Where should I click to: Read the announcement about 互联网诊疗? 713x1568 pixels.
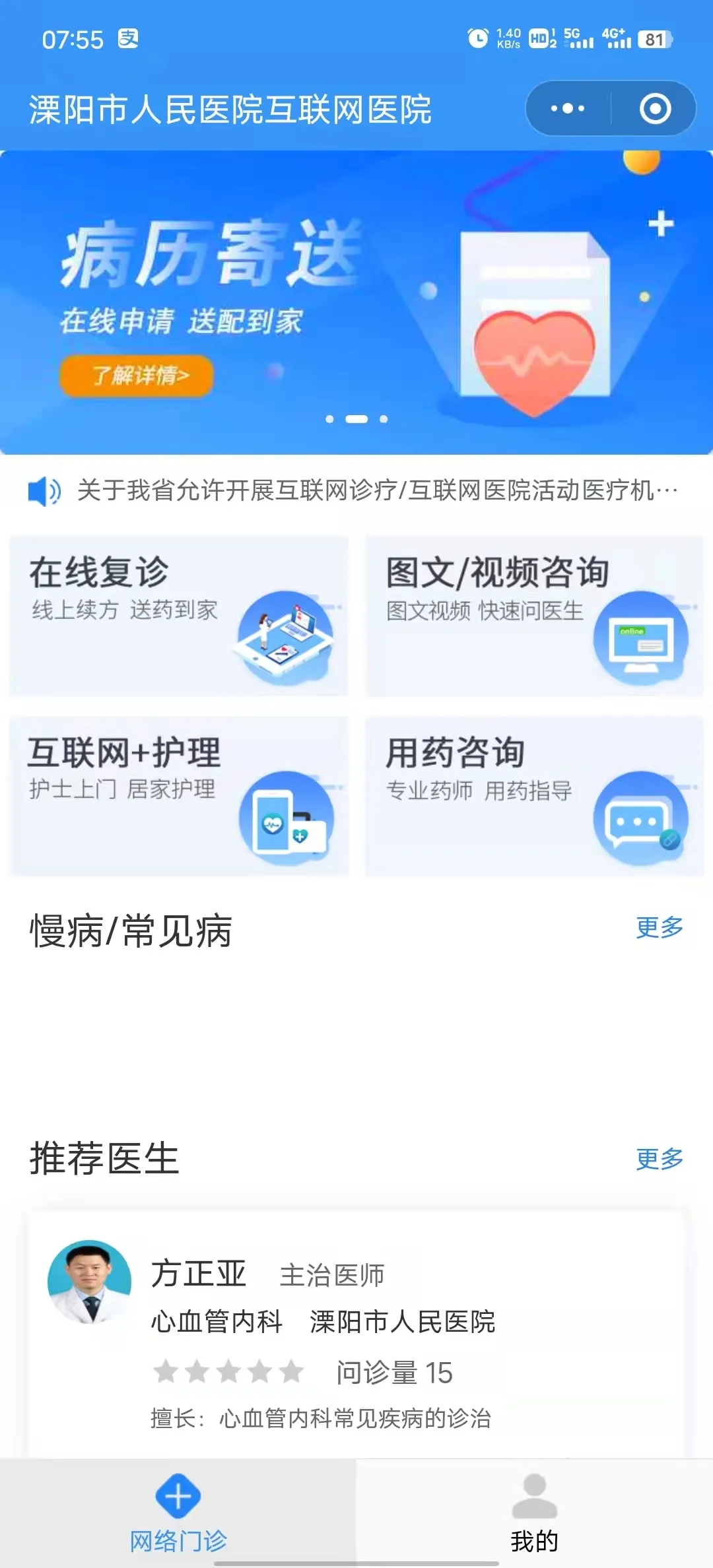[x=377, y=491]
